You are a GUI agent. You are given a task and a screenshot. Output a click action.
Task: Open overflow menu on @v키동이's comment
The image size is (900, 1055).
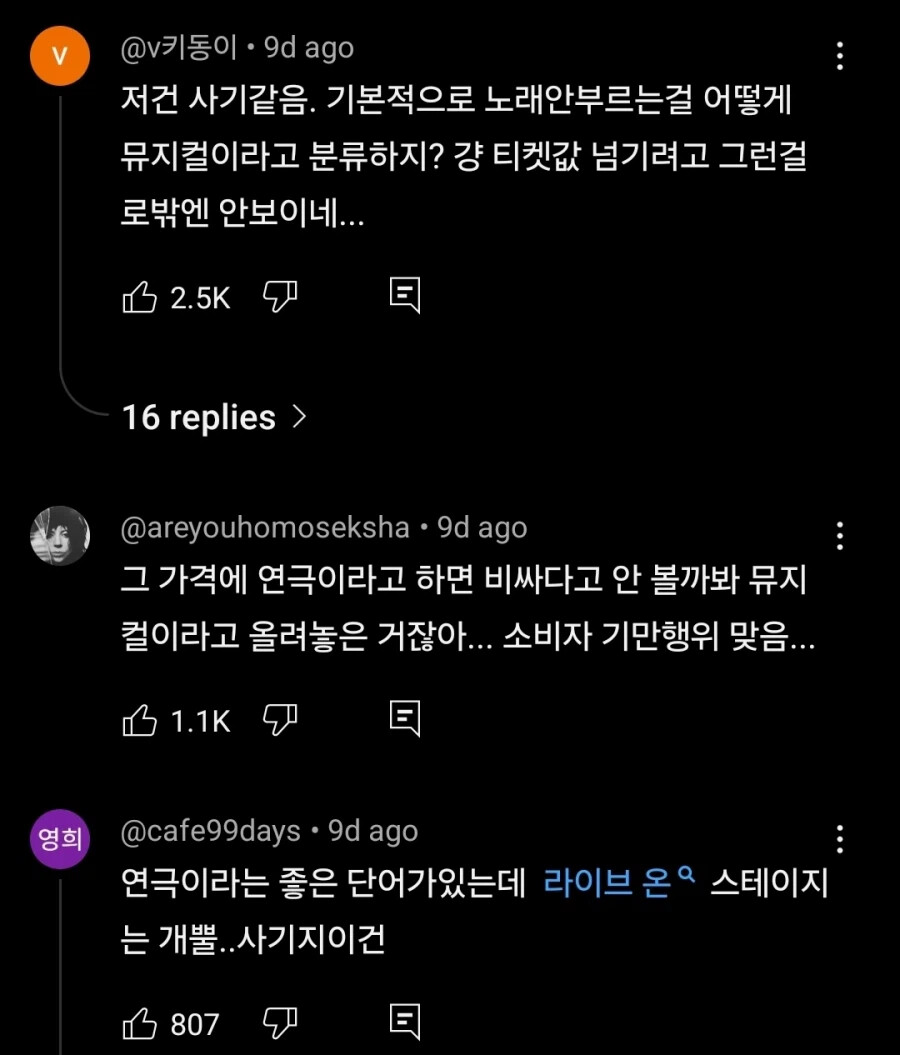839,56
